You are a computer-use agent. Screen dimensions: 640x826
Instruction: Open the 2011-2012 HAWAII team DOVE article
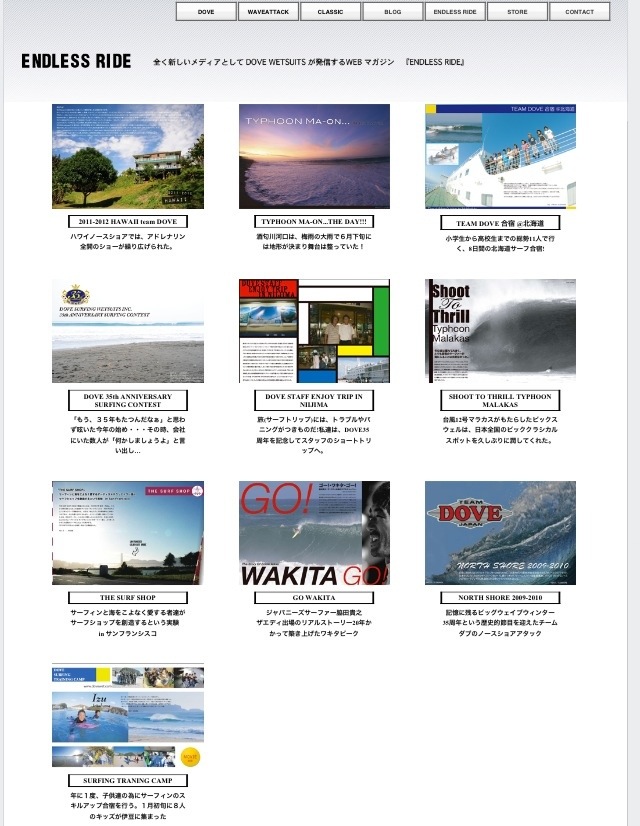128,222
